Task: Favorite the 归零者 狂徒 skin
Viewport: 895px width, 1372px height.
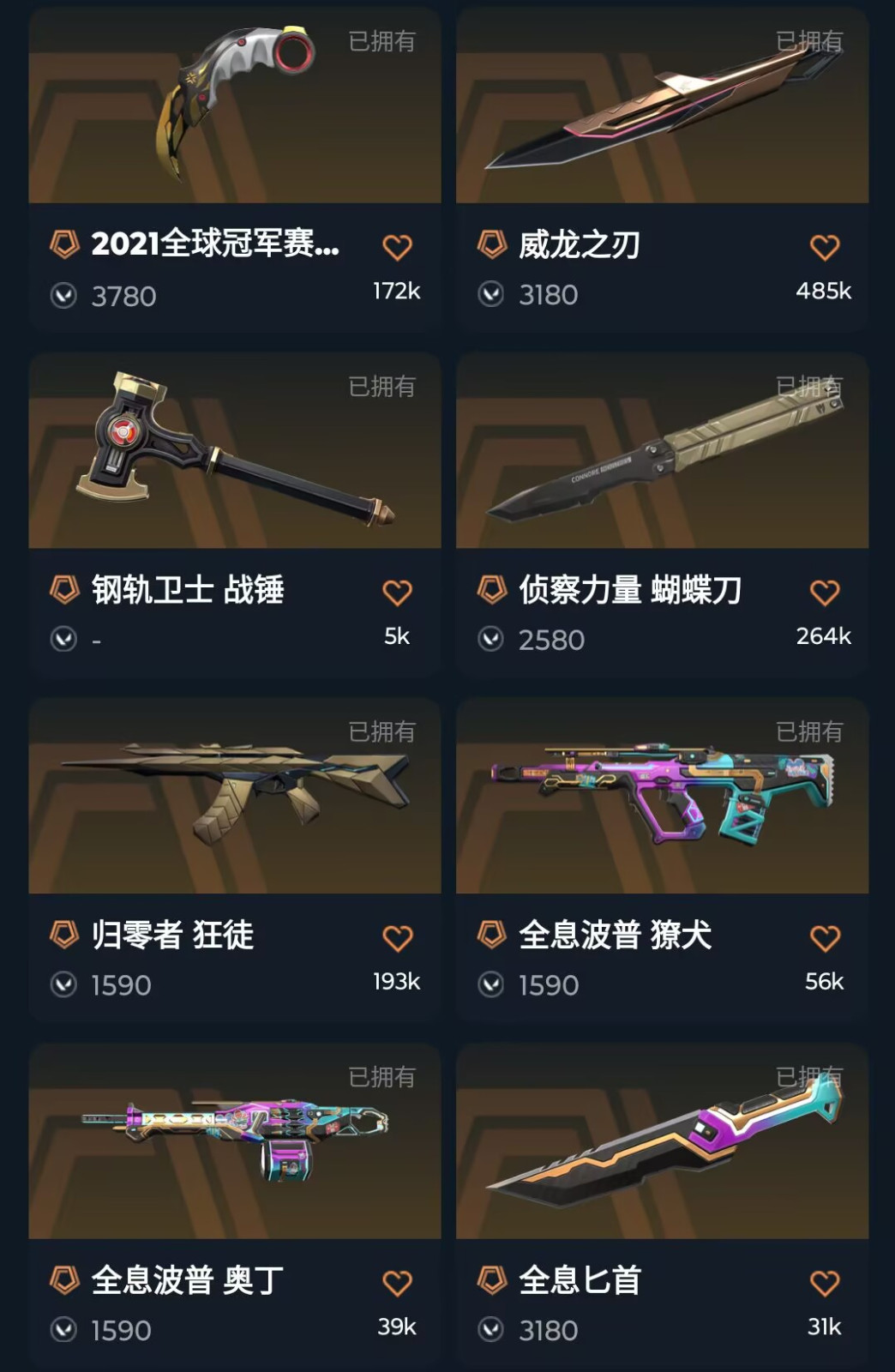Action: point(397,938)
